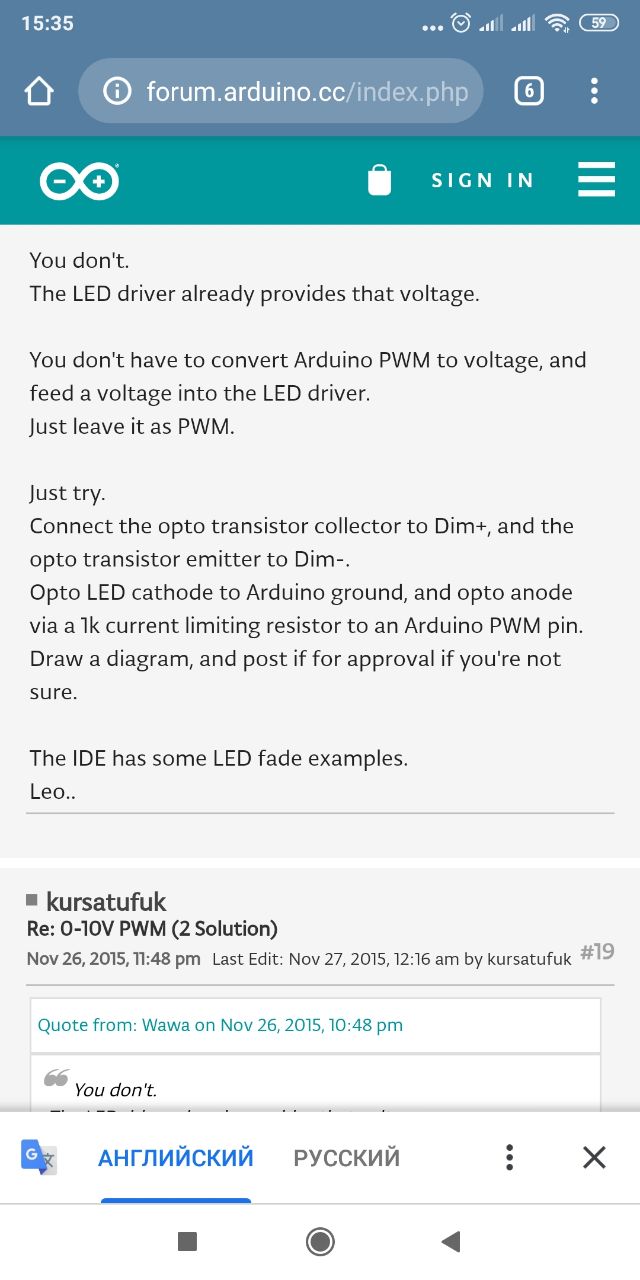Select Английский in translate bar
This screenshot has height=1280, width=640.
coord(176,1158)
